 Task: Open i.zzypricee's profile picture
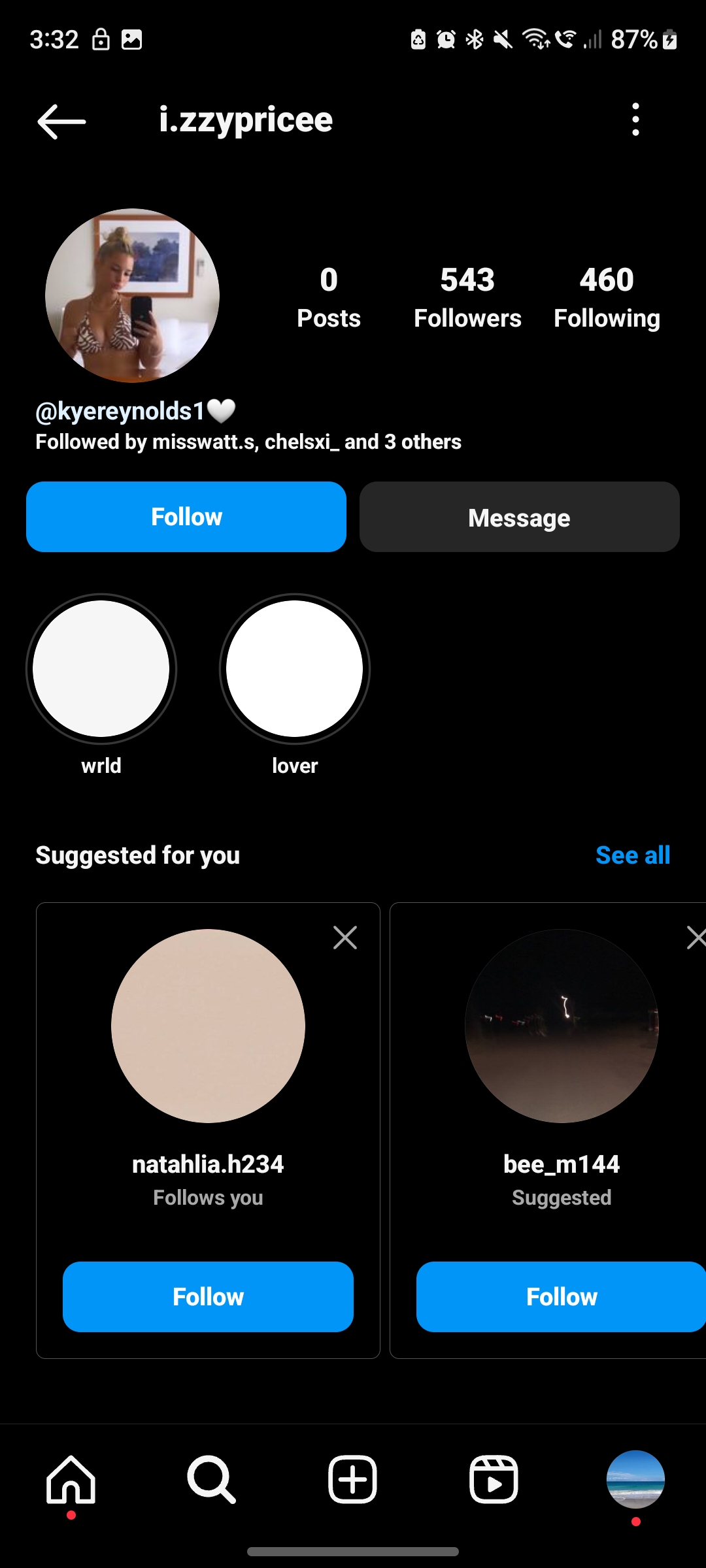click(x=132, y=295)
